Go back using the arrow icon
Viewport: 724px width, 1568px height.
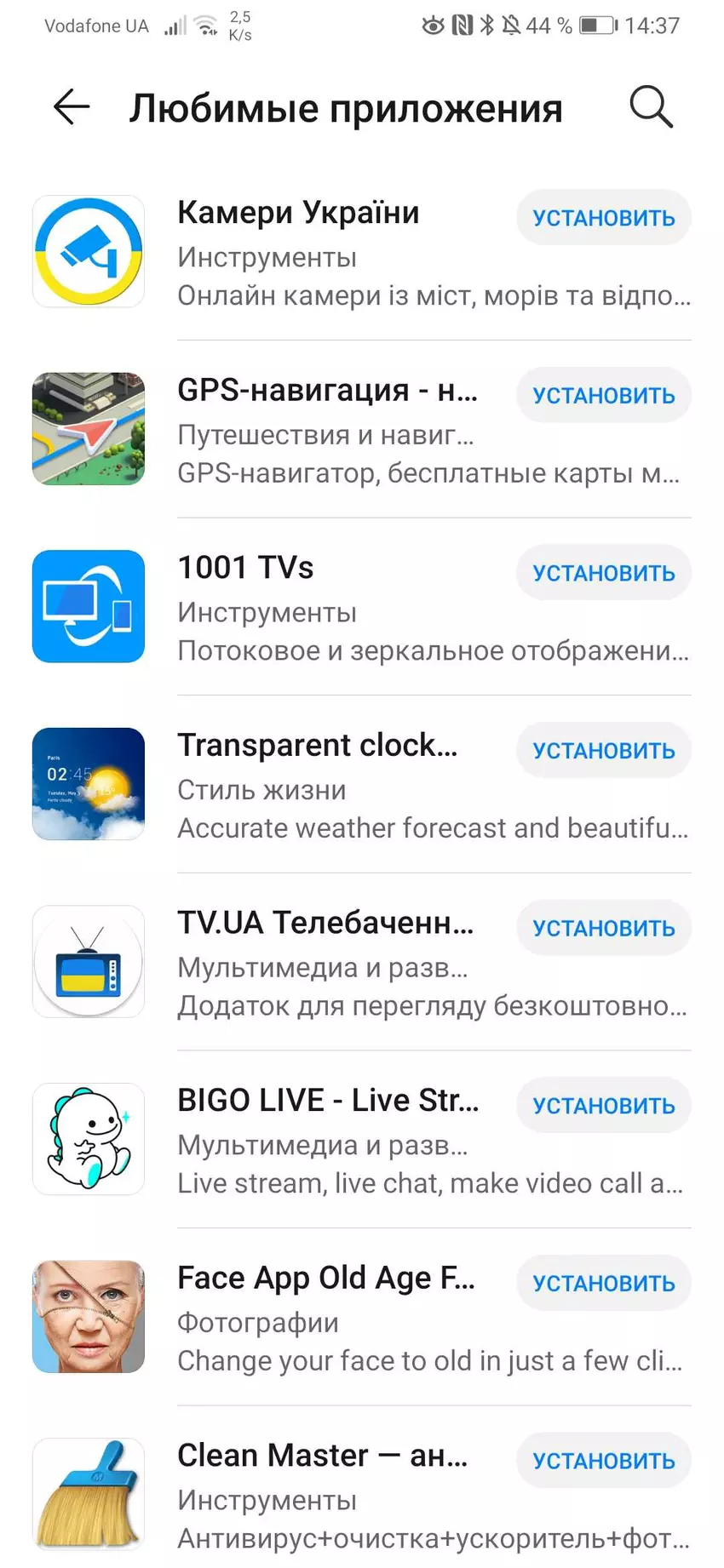tap(72, 107)
